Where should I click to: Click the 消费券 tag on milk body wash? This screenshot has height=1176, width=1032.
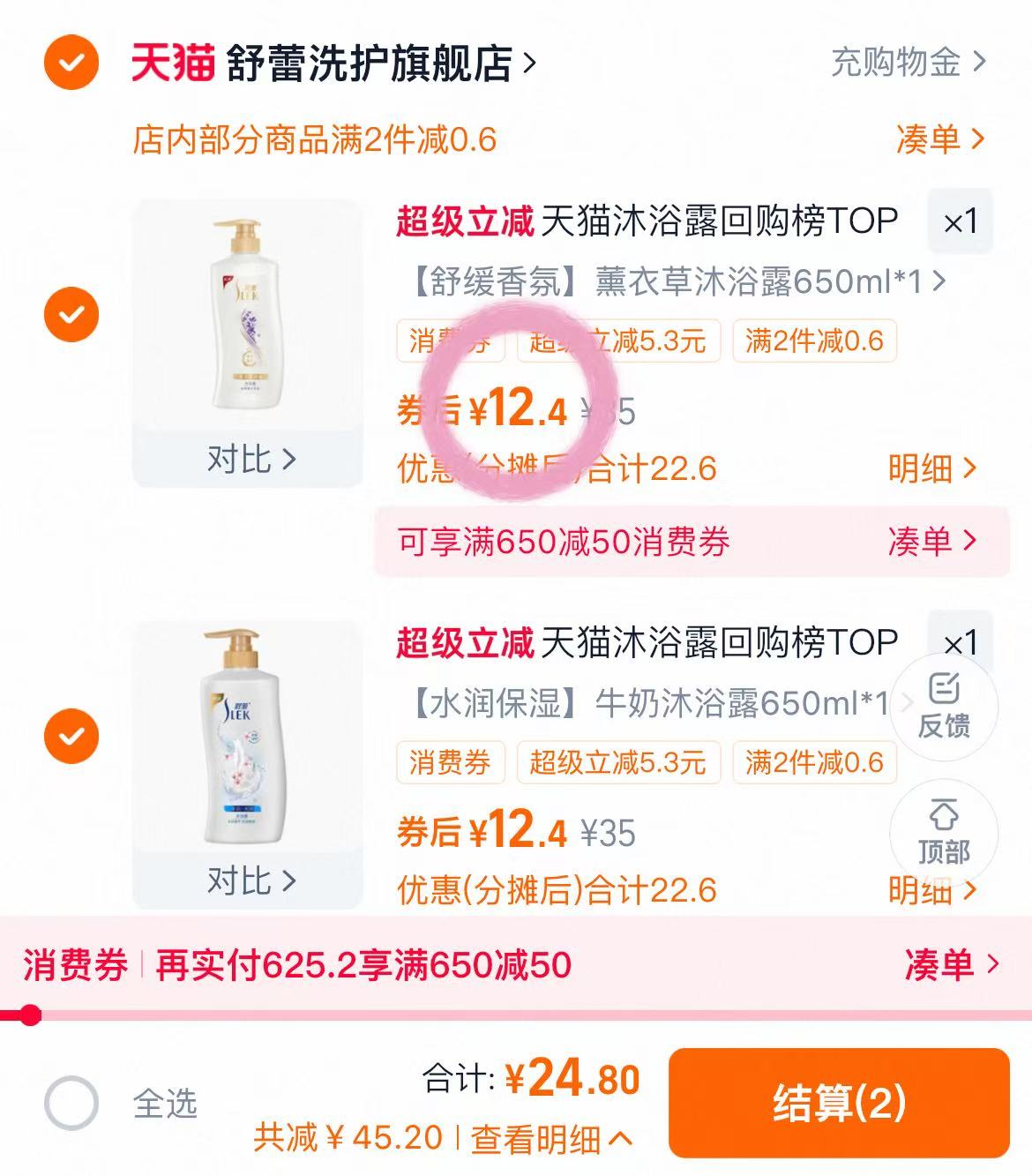453,764
